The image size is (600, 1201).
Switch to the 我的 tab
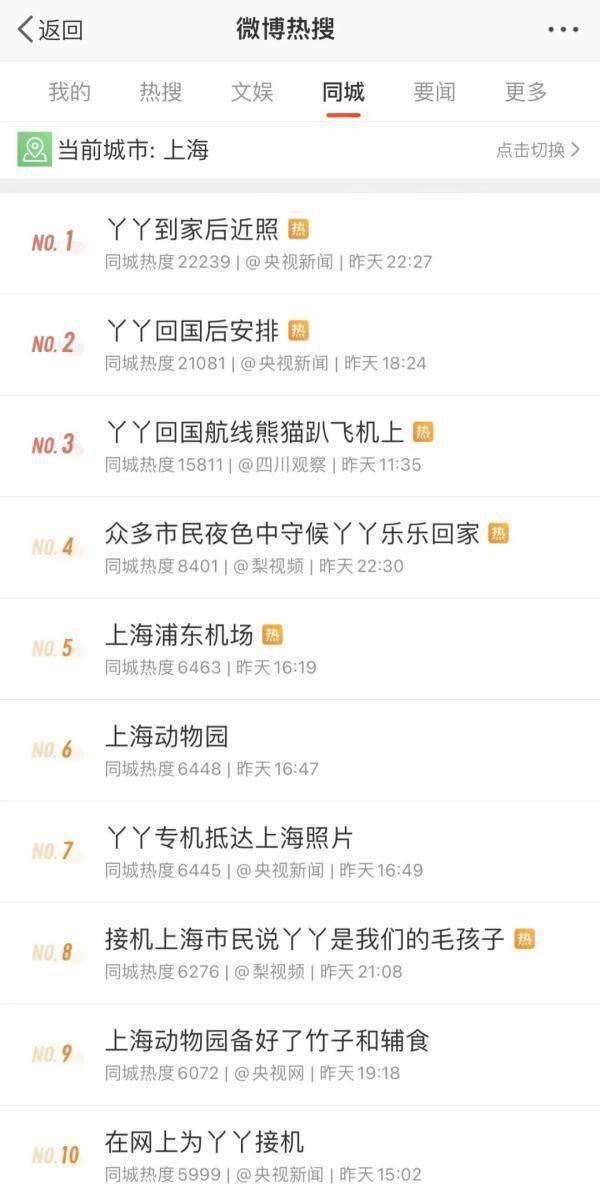(69, 93)
